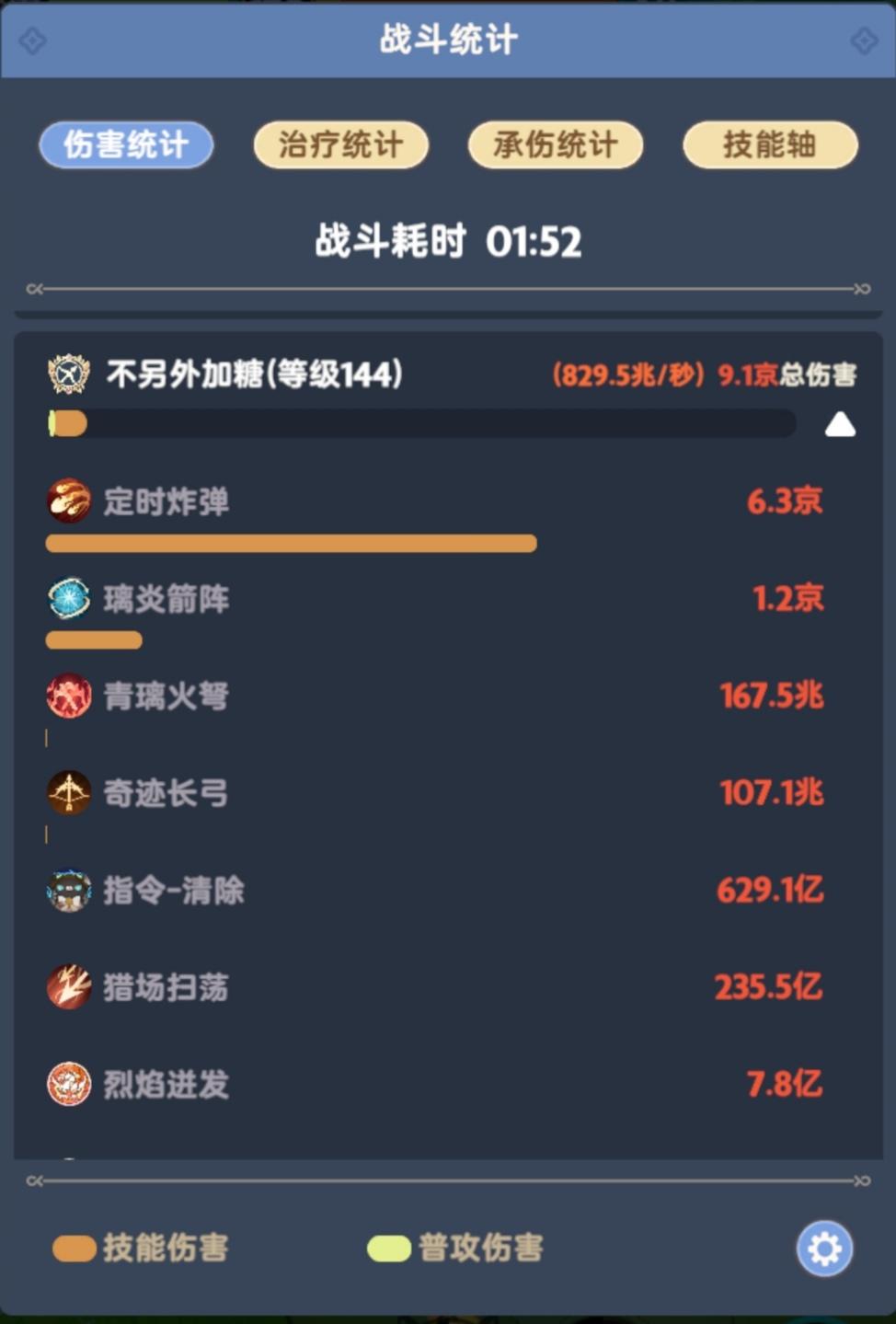This screenshot has width=896, height=1324.
Task: Switch to the 治疗统计 tab
Action: 340,144
